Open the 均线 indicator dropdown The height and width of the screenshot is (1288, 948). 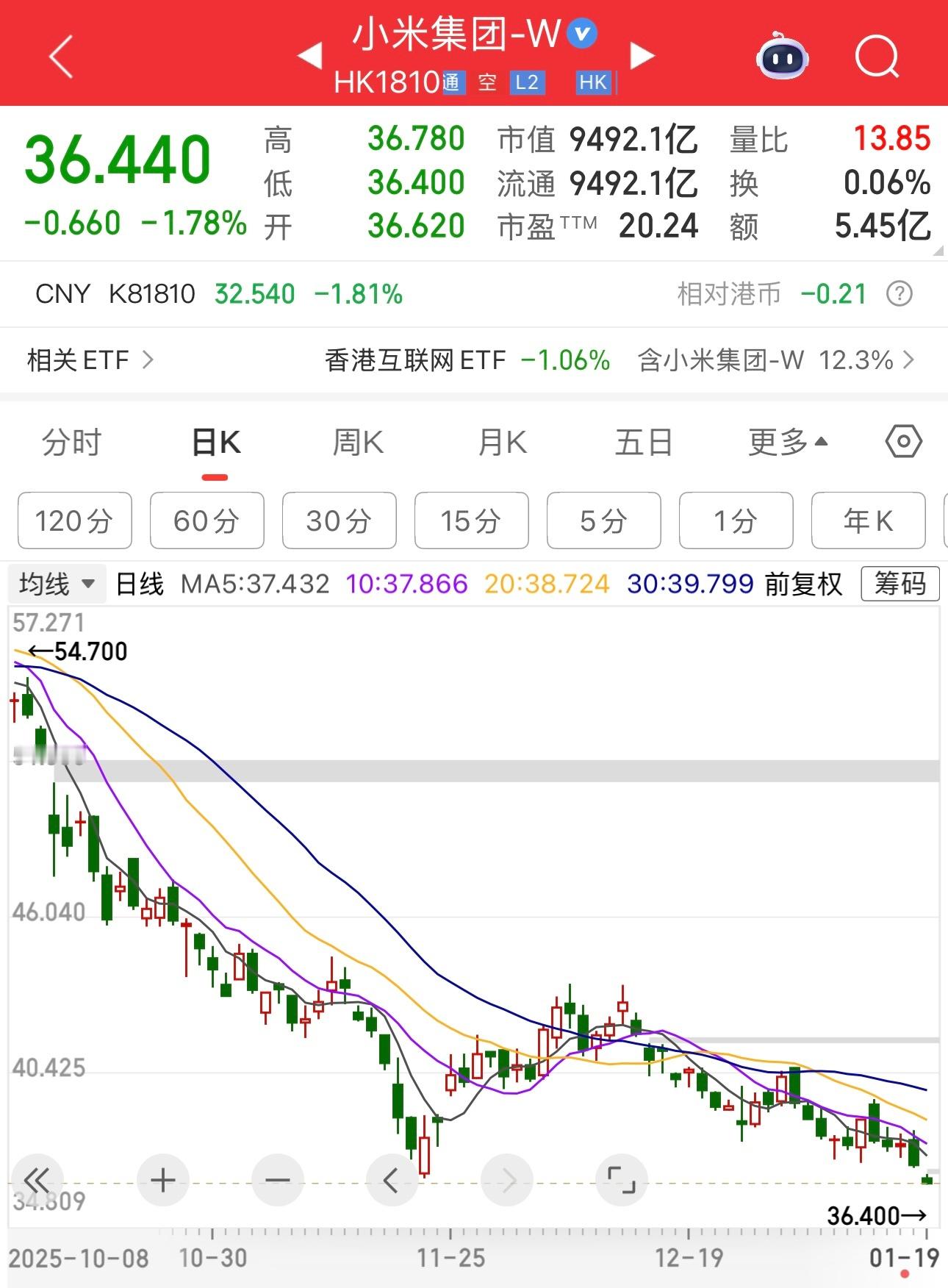coord(57,584)
